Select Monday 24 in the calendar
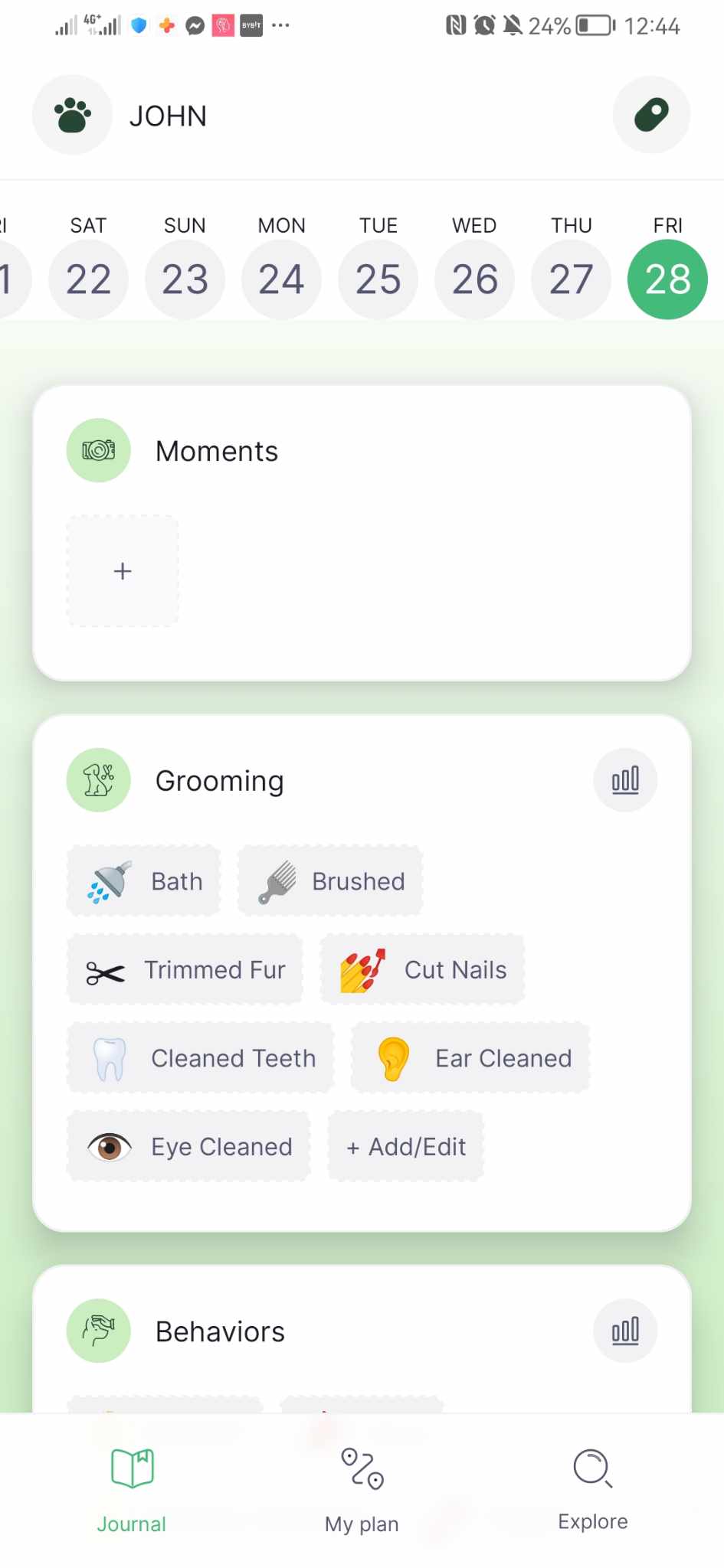Screen dimensions: 724x1568 [281, 279]
